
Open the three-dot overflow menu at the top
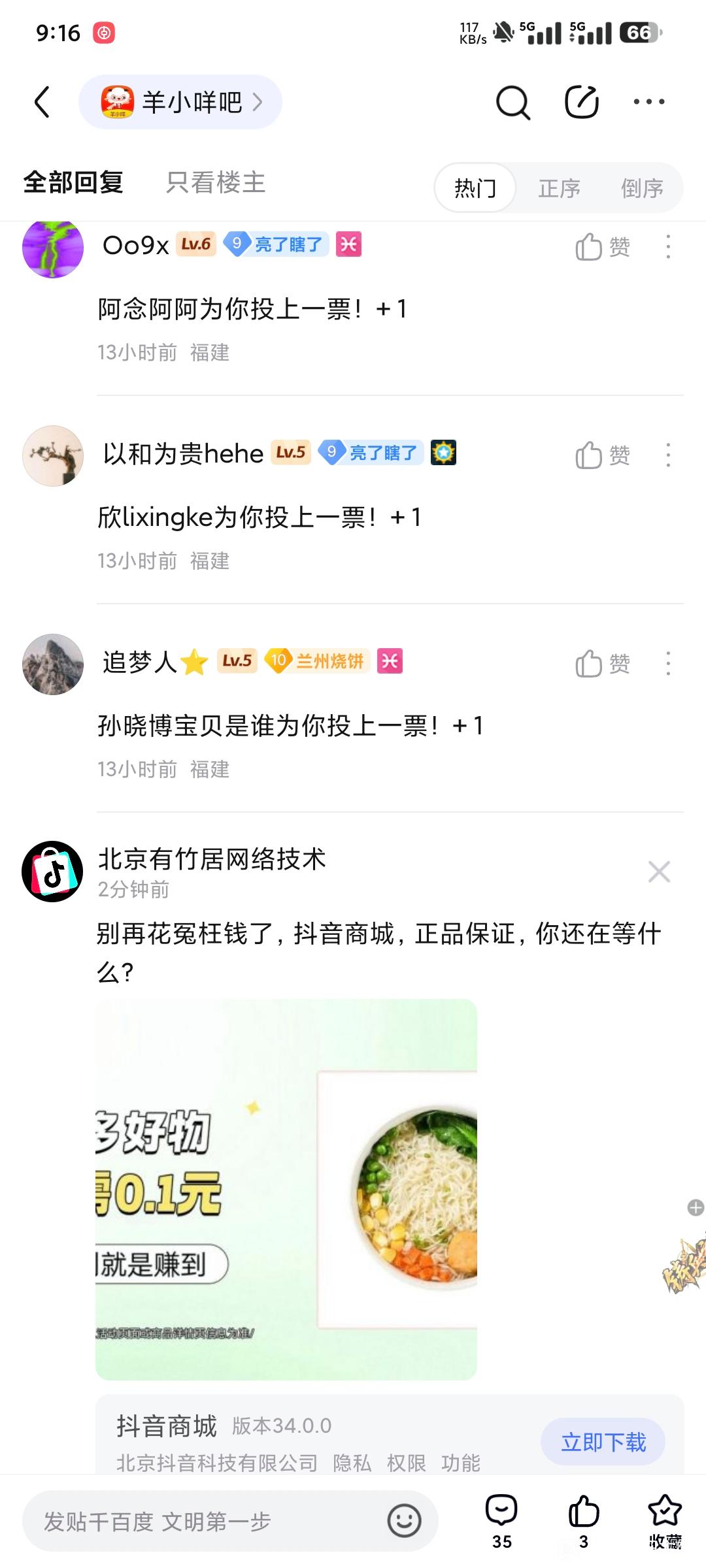(648, 102)
